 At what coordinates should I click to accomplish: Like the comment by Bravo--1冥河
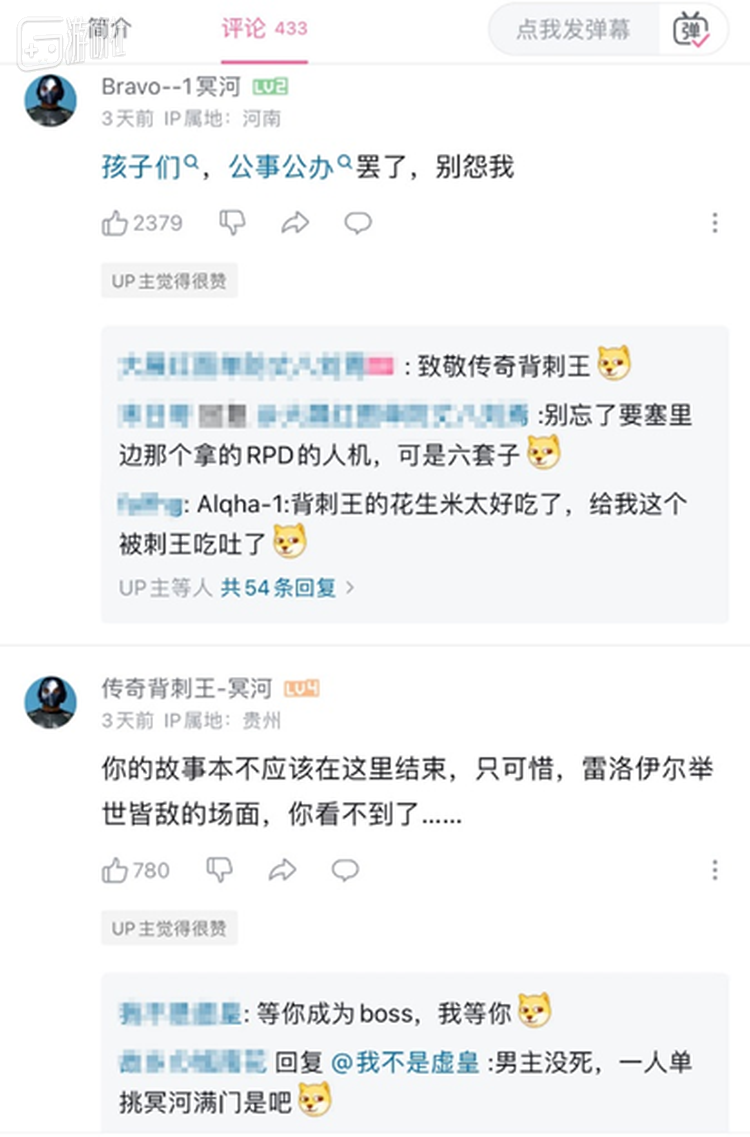[x=115, y=223]
